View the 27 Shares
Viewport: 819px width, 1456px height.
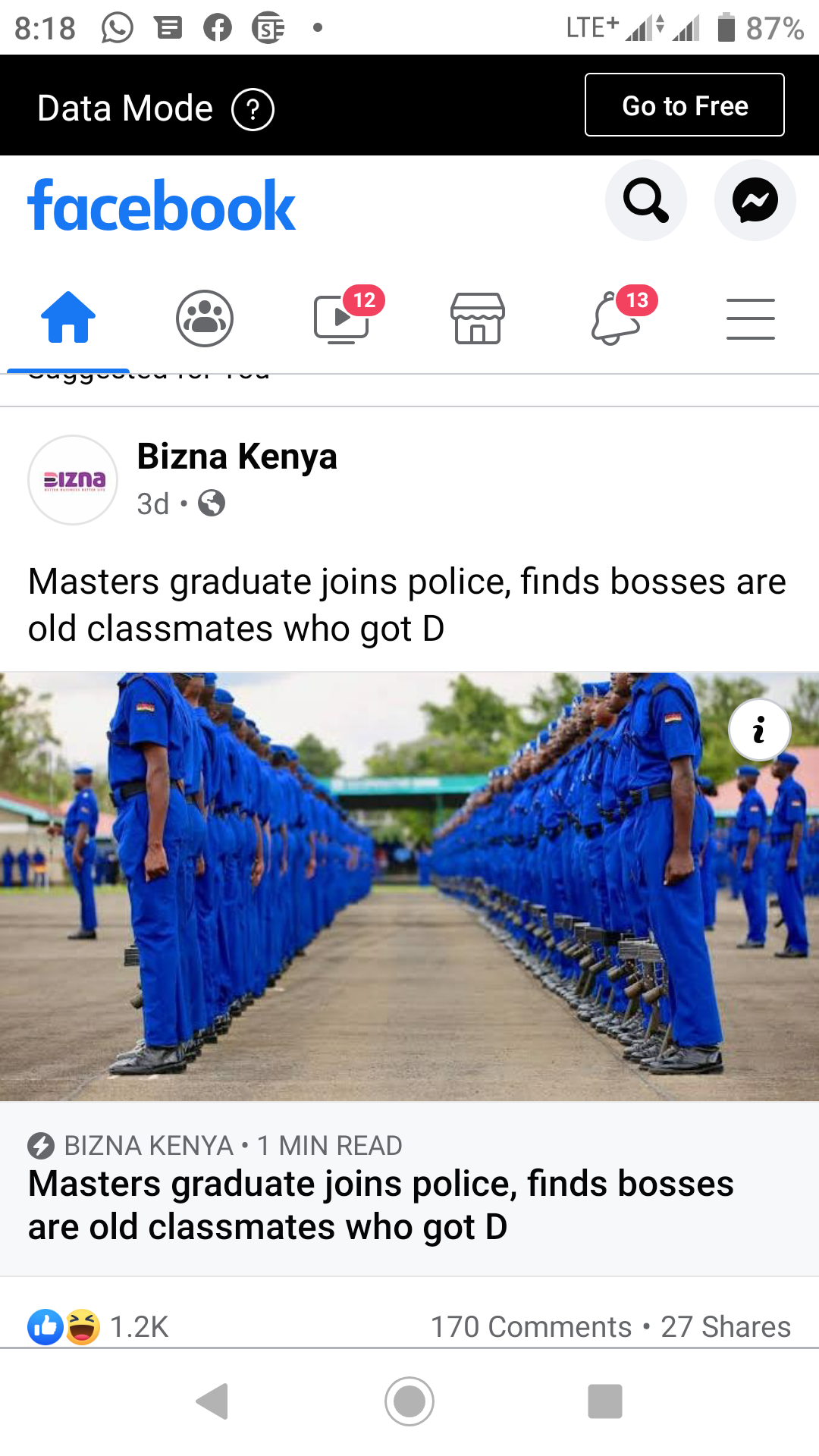726,1327
